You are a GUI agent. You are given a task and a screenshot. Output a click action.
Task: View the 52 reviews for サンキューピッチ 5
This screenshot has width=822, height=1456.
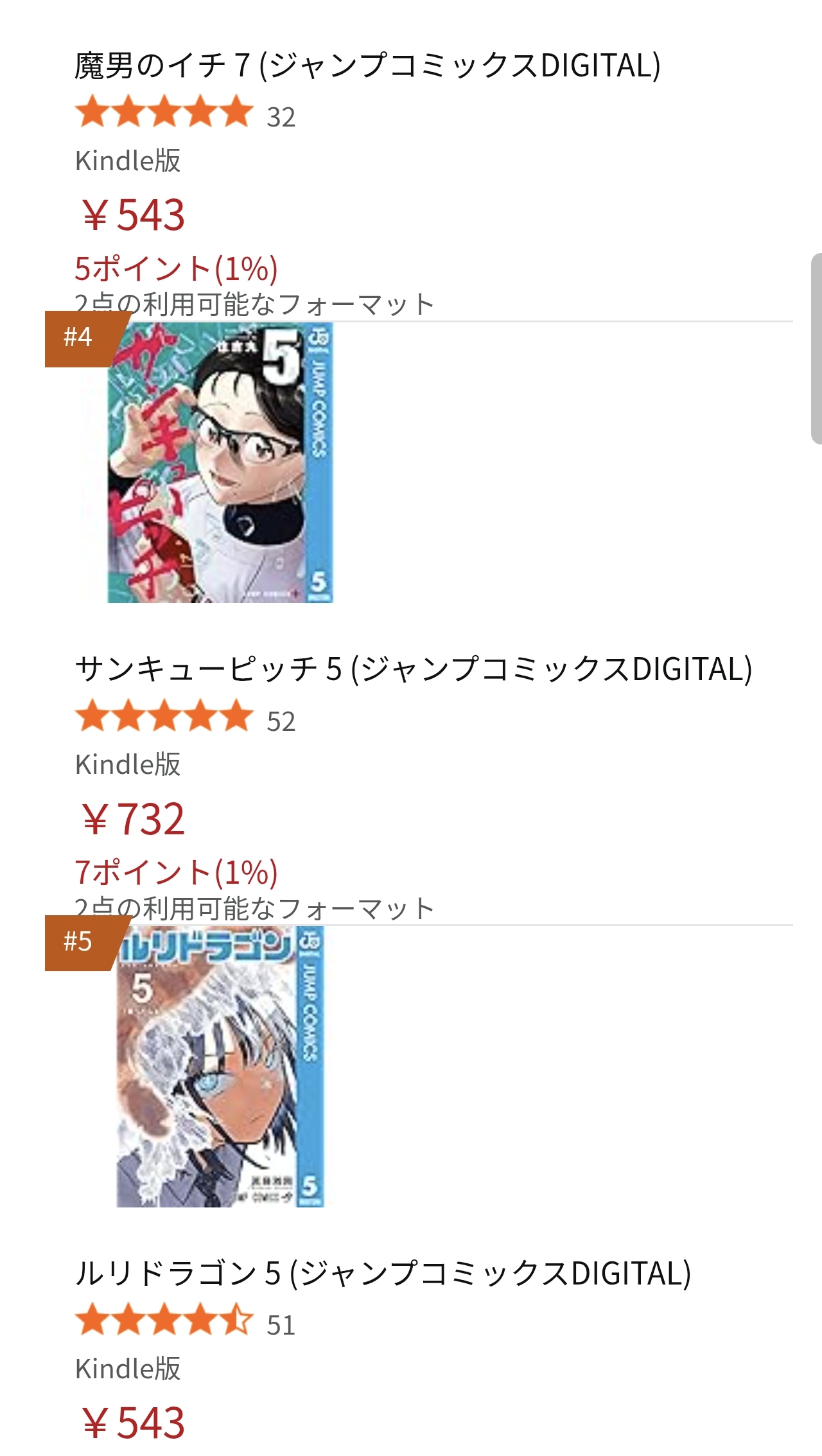pos(281,721)
